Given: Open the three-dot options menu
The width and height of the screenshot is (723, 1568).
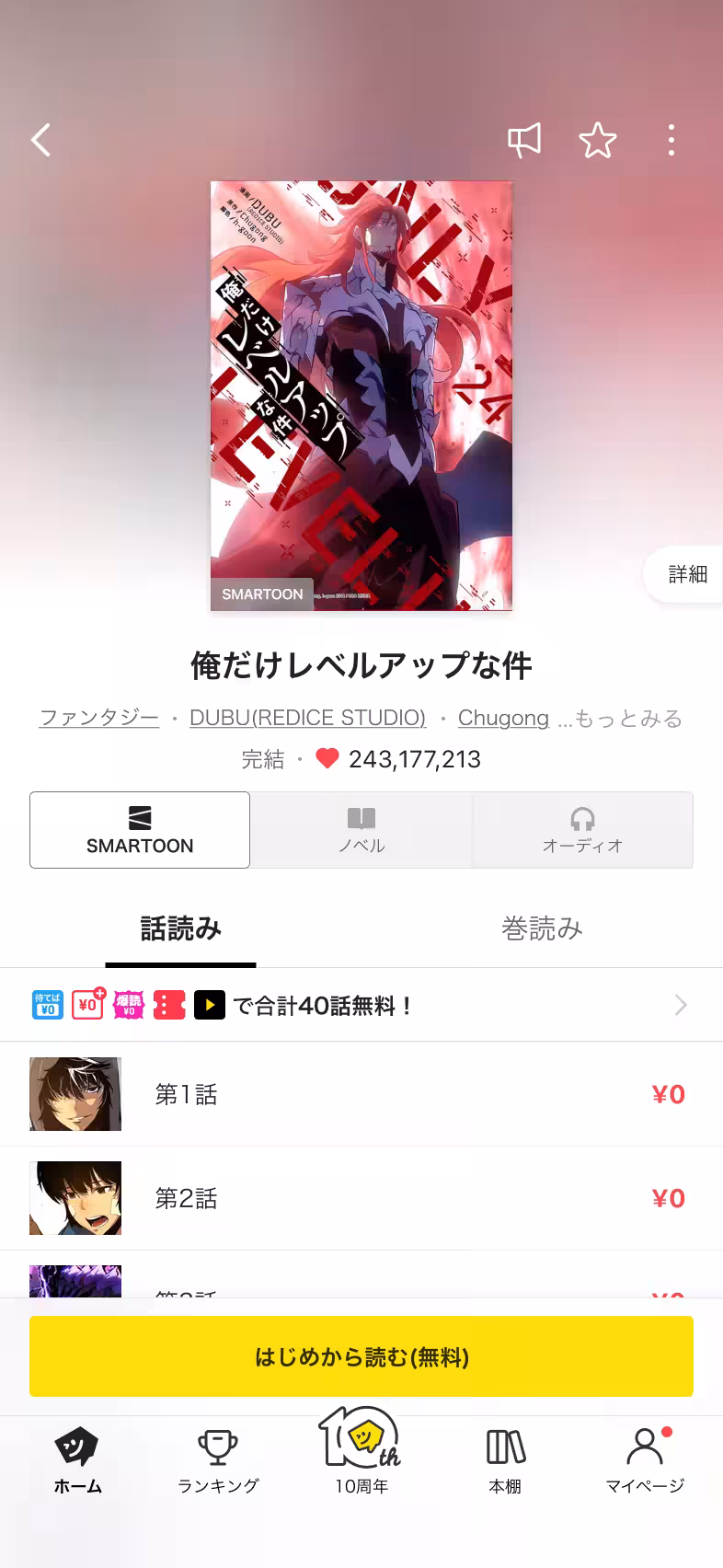Looking at the screenshot, I should tap(671, 140).
